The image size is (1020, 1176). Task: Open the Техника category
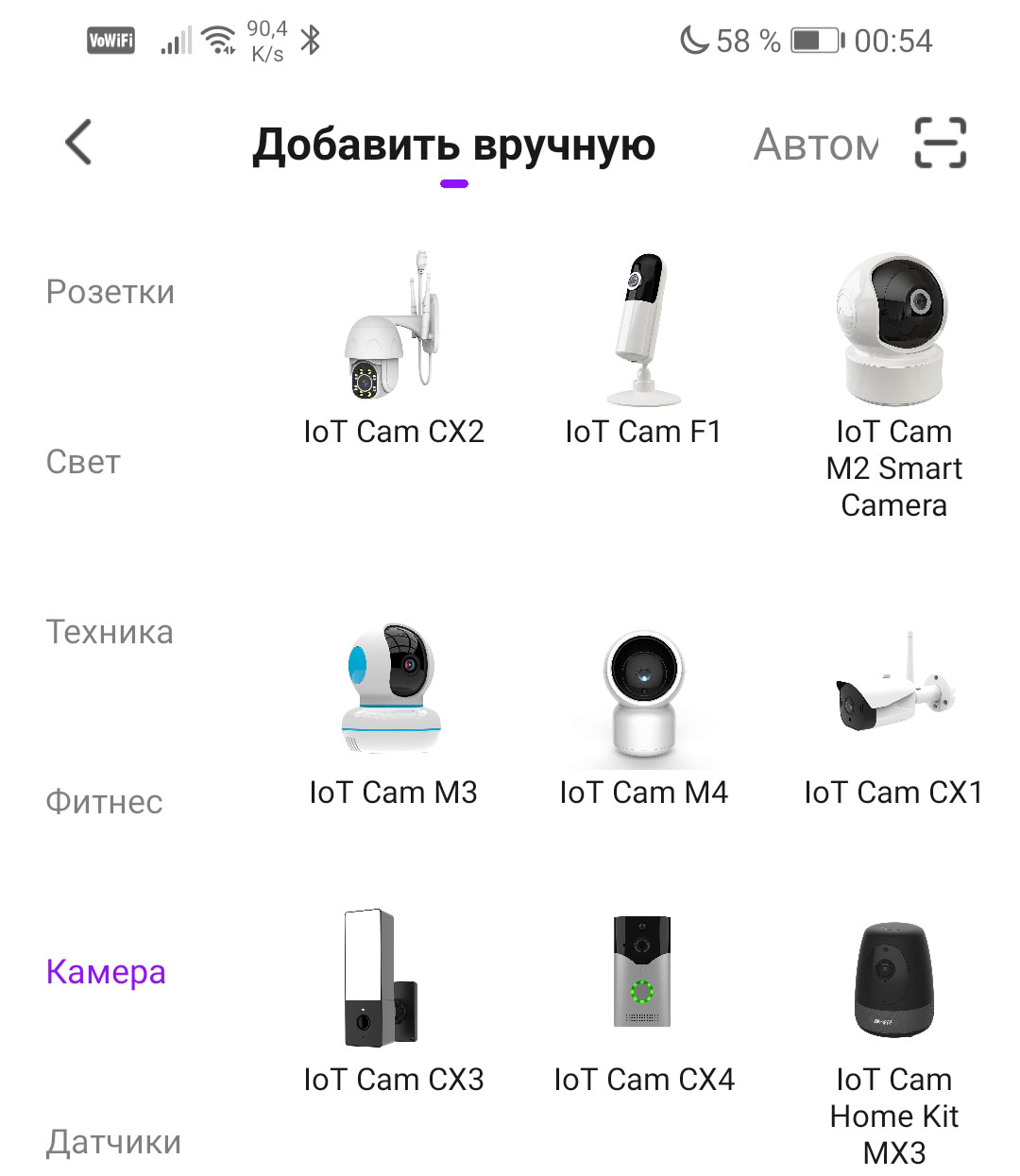tap(110, 632)
